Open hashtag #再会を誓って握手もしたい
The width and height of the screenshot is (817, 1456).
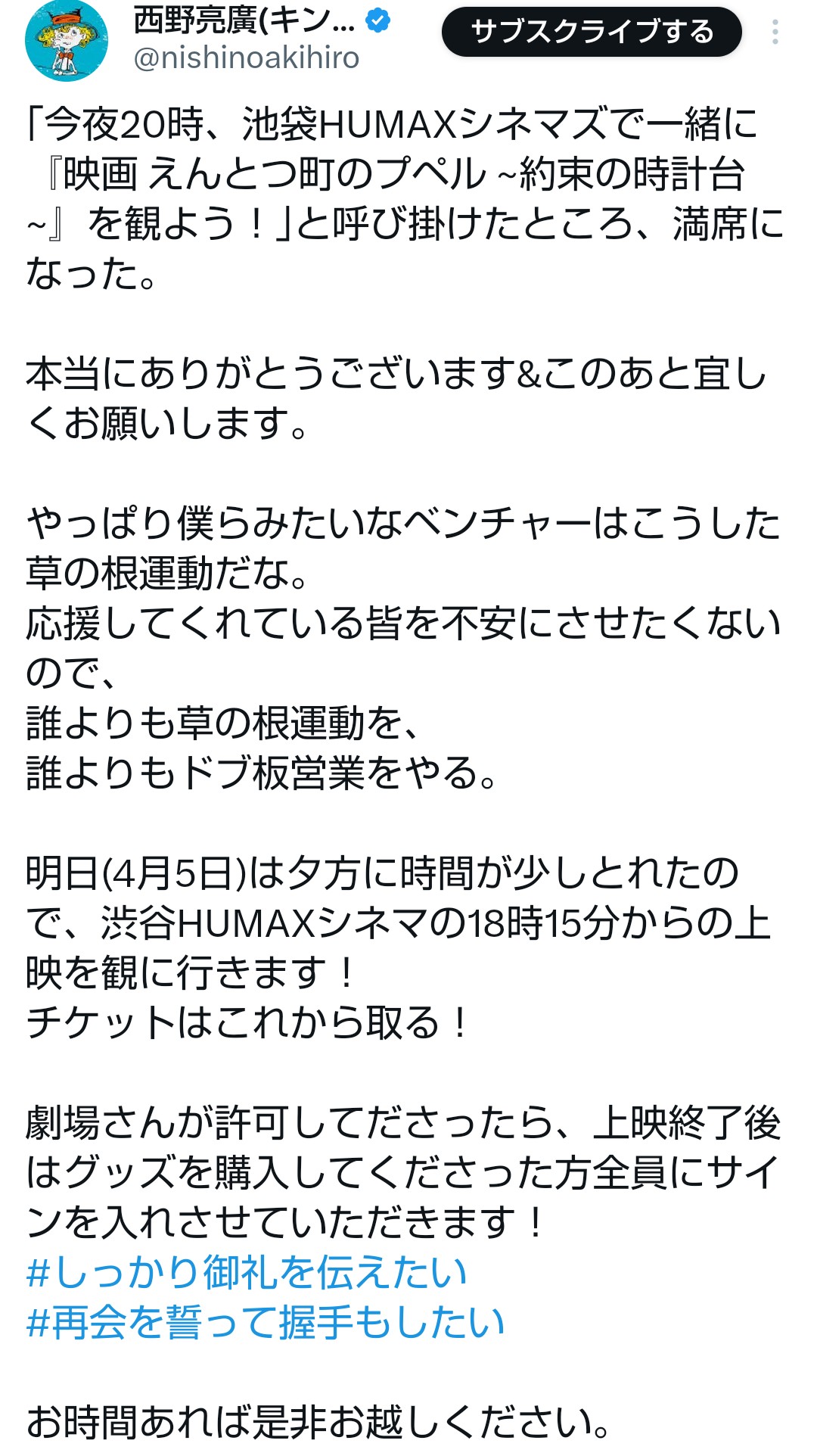pyautogui.click(x=266, y=1322)
